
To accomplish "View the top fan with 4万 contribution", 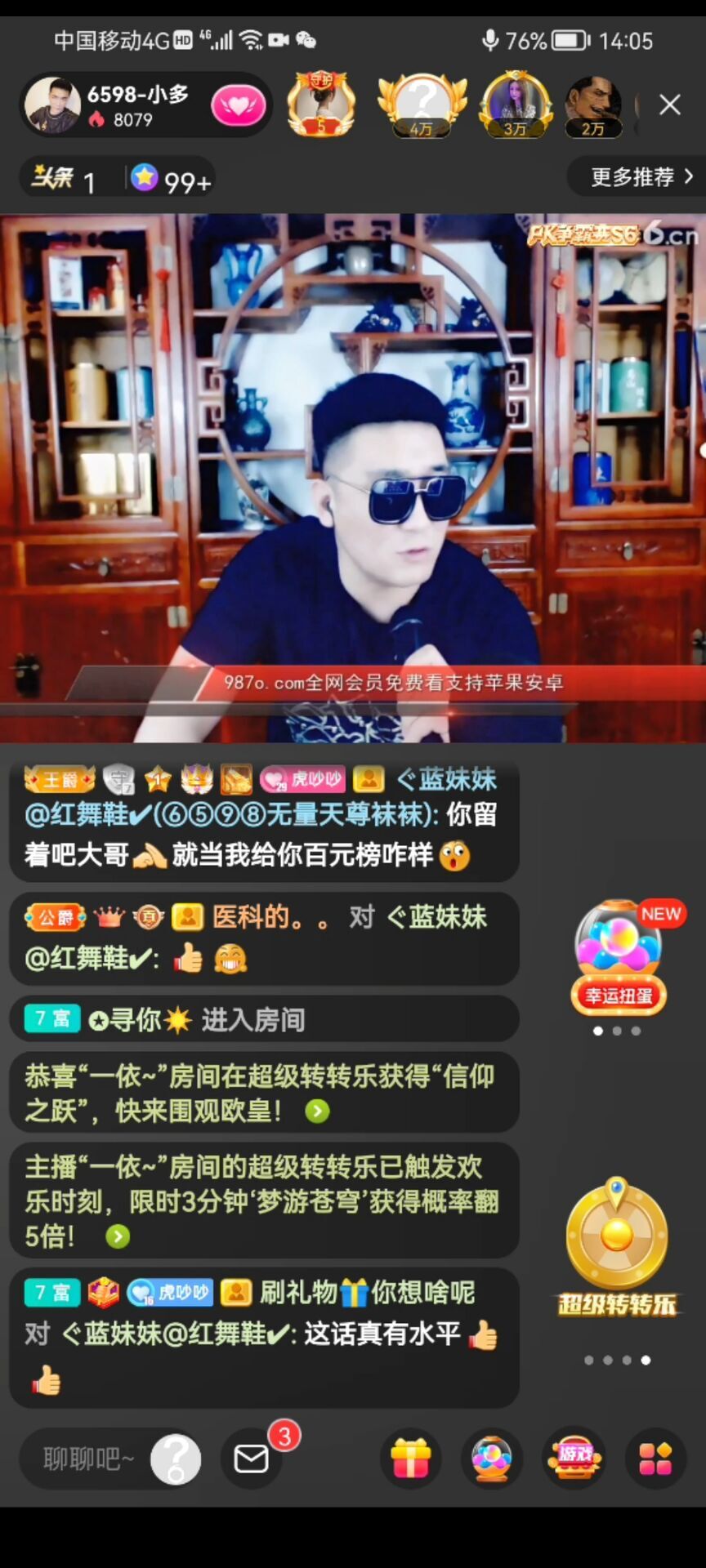I will [x=422, y=104].
